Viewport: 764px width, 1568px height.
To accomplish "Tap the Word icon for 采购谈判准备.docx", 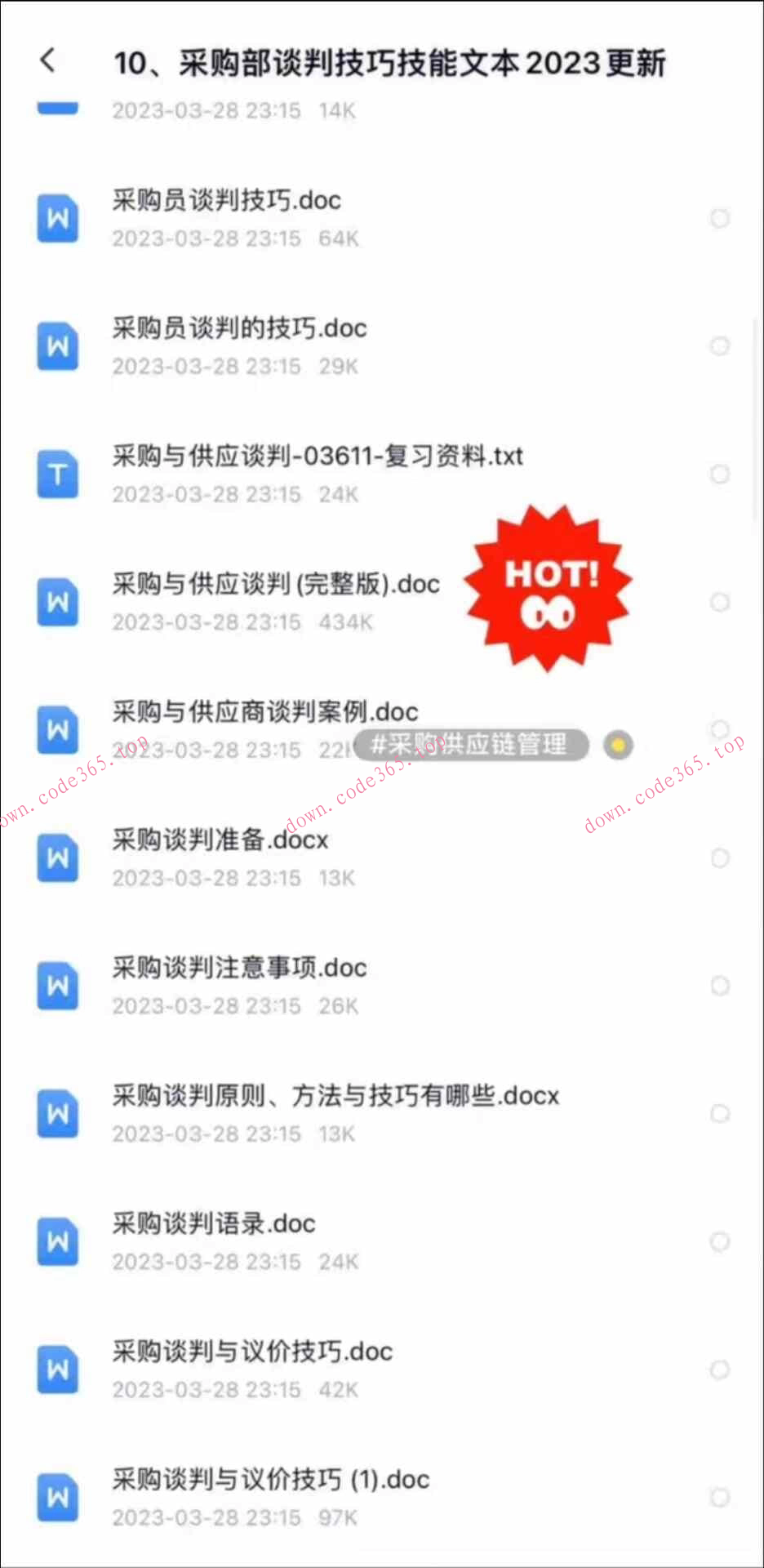I will [57, 858].
